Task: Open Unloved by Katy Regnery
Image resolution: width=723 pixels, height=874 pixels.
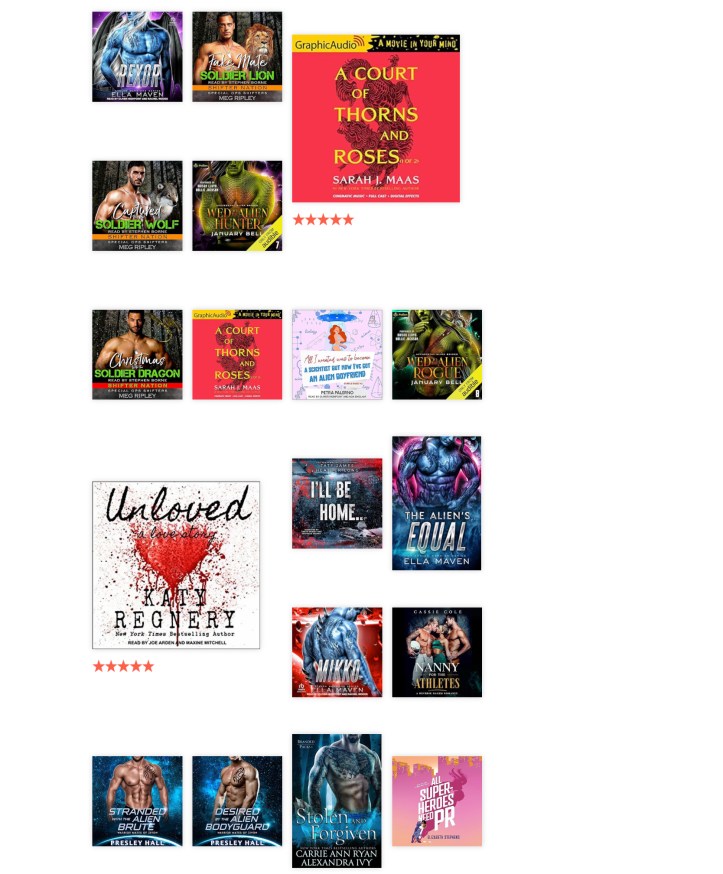Action: pyautogui.click(x=176, y=565)
